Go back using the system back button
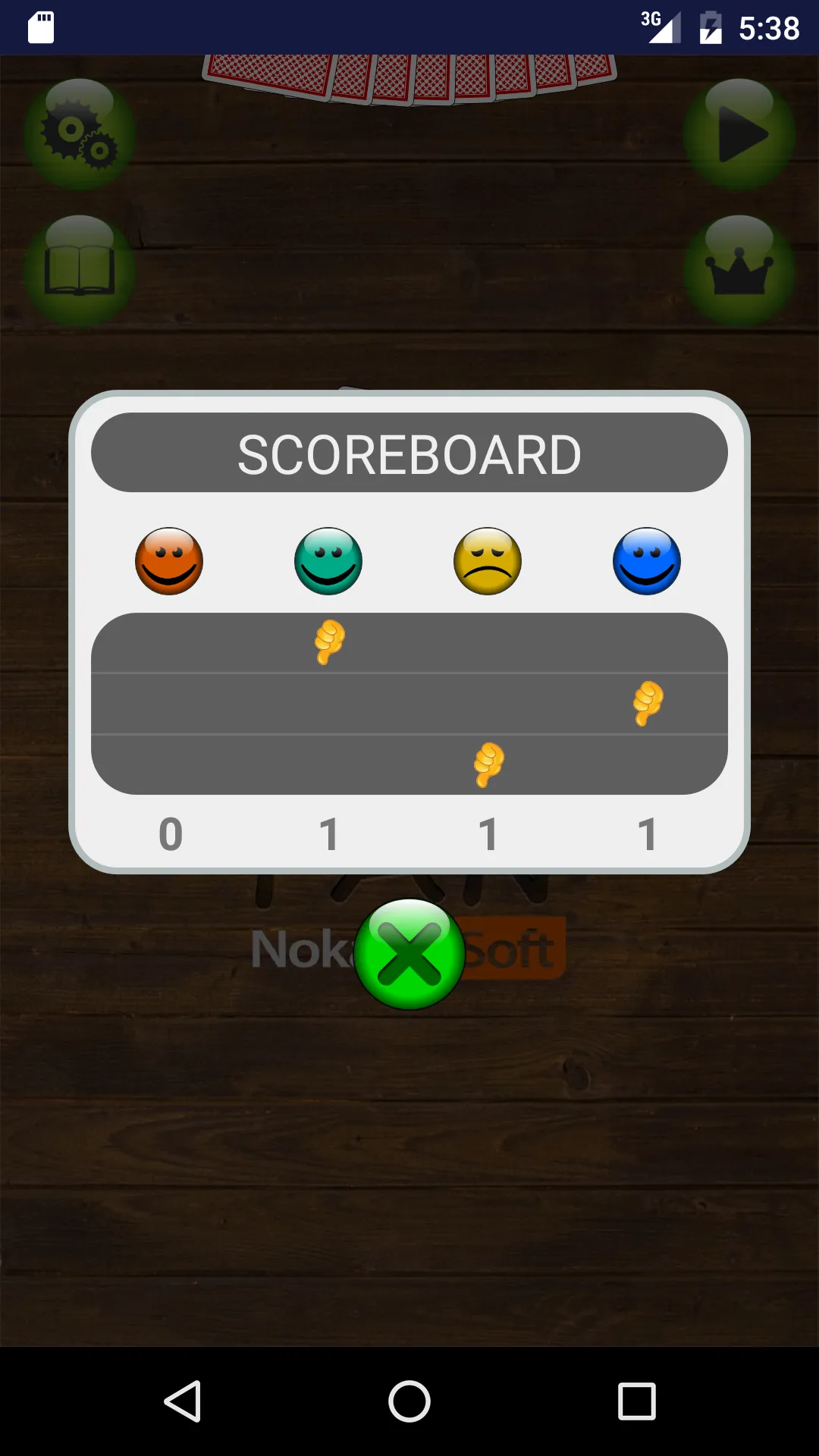 point(183,1401)
